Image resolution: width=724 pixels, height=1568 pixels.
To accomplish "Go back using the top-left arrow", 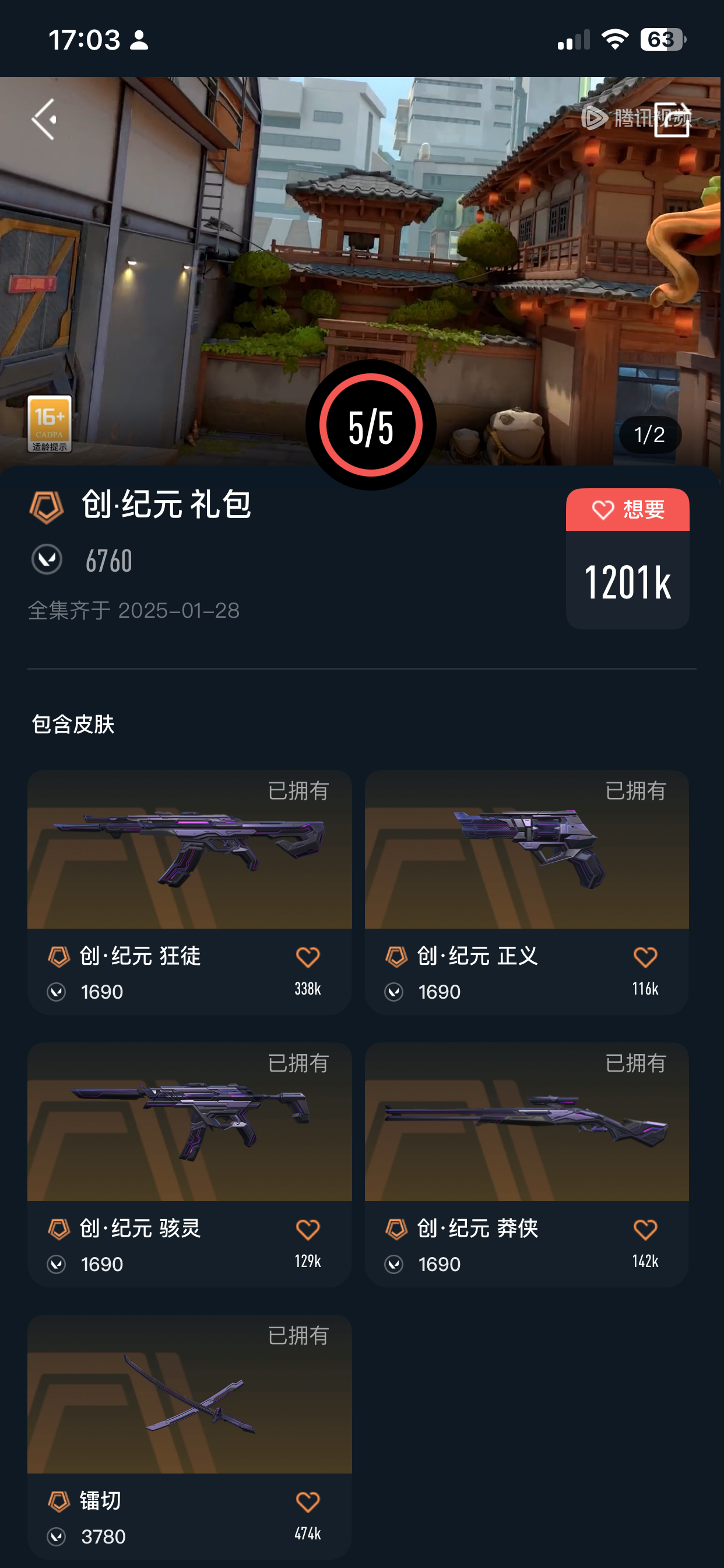I will pyautogui.click(x=44, y=120).
